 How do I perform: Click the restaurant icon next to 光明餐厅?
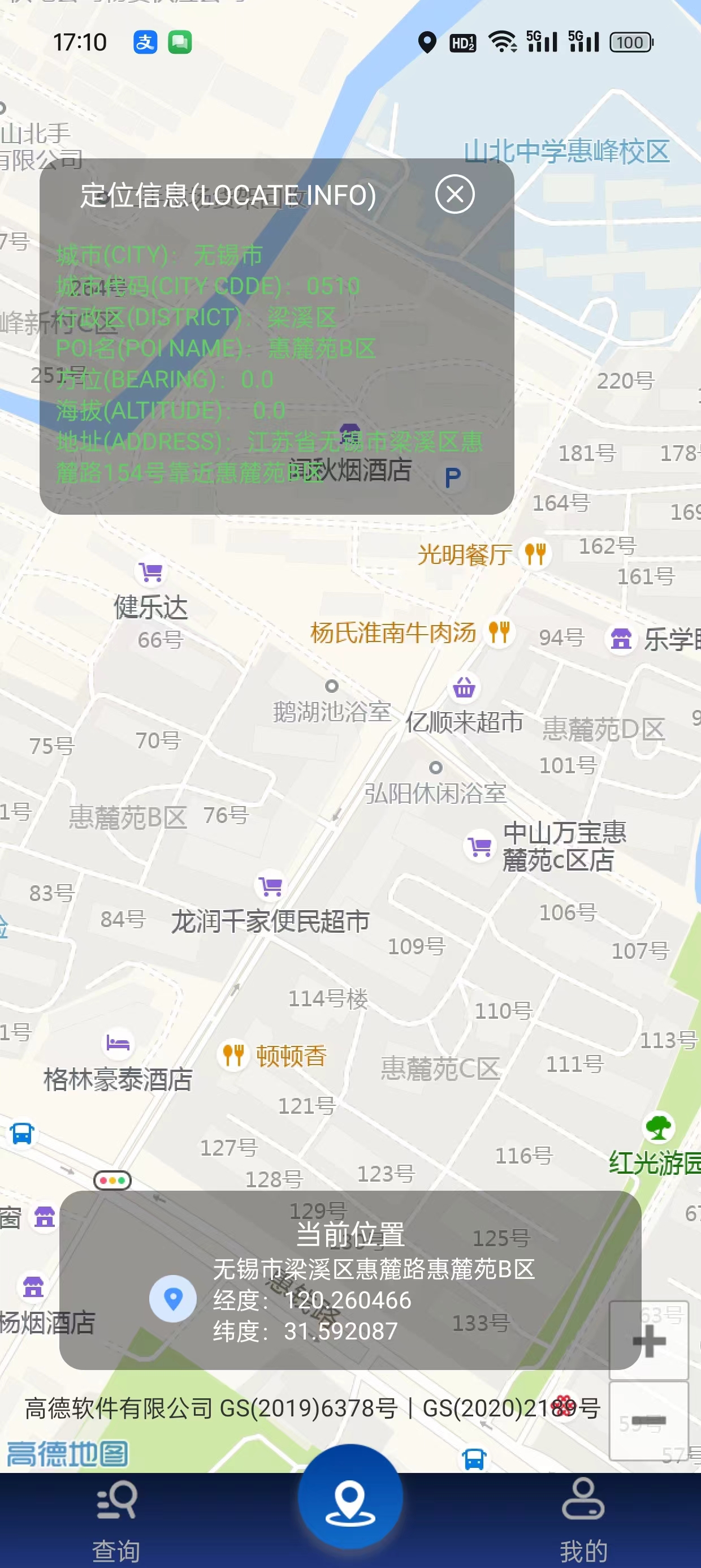pyautogui.click(x=535, y=554)
